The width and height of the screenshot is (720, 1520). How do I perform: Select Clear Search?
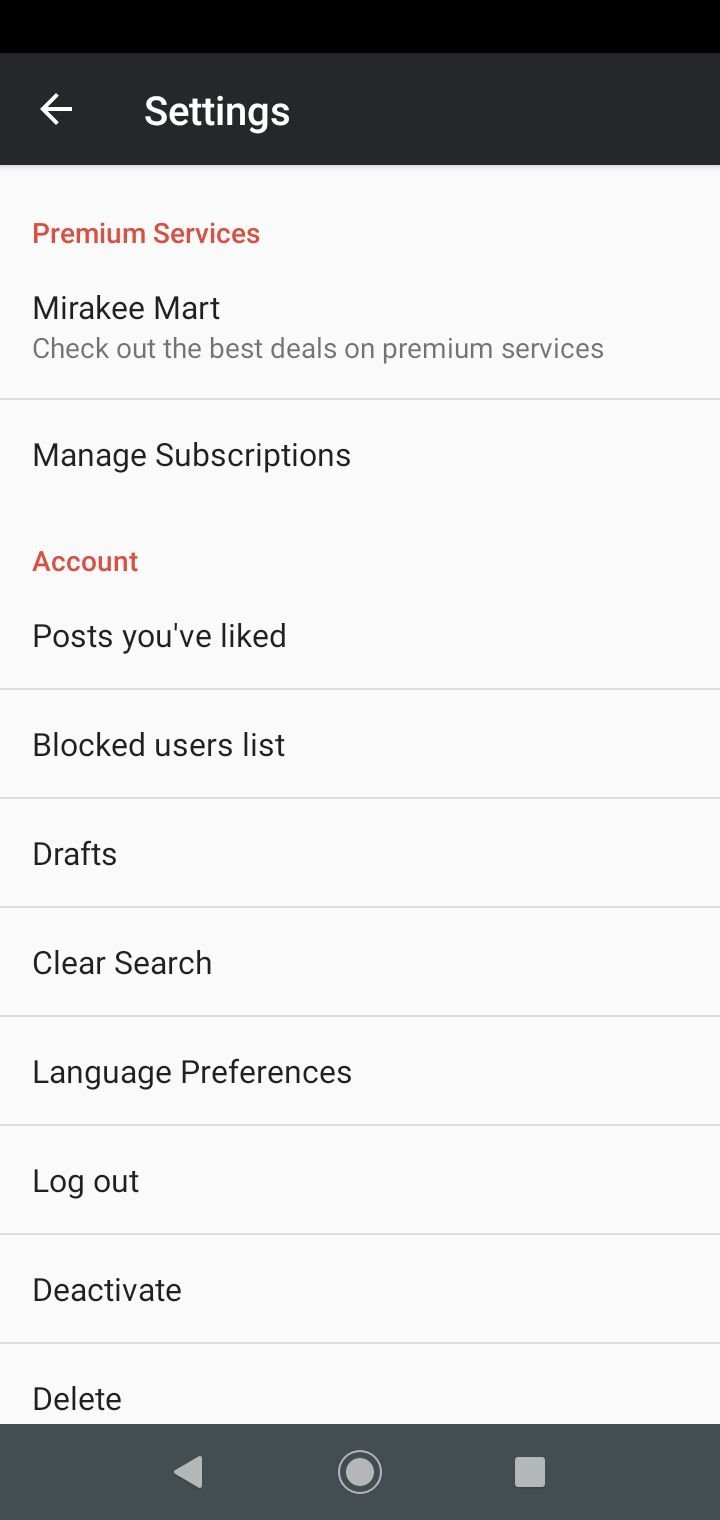(x=360, y=963)
